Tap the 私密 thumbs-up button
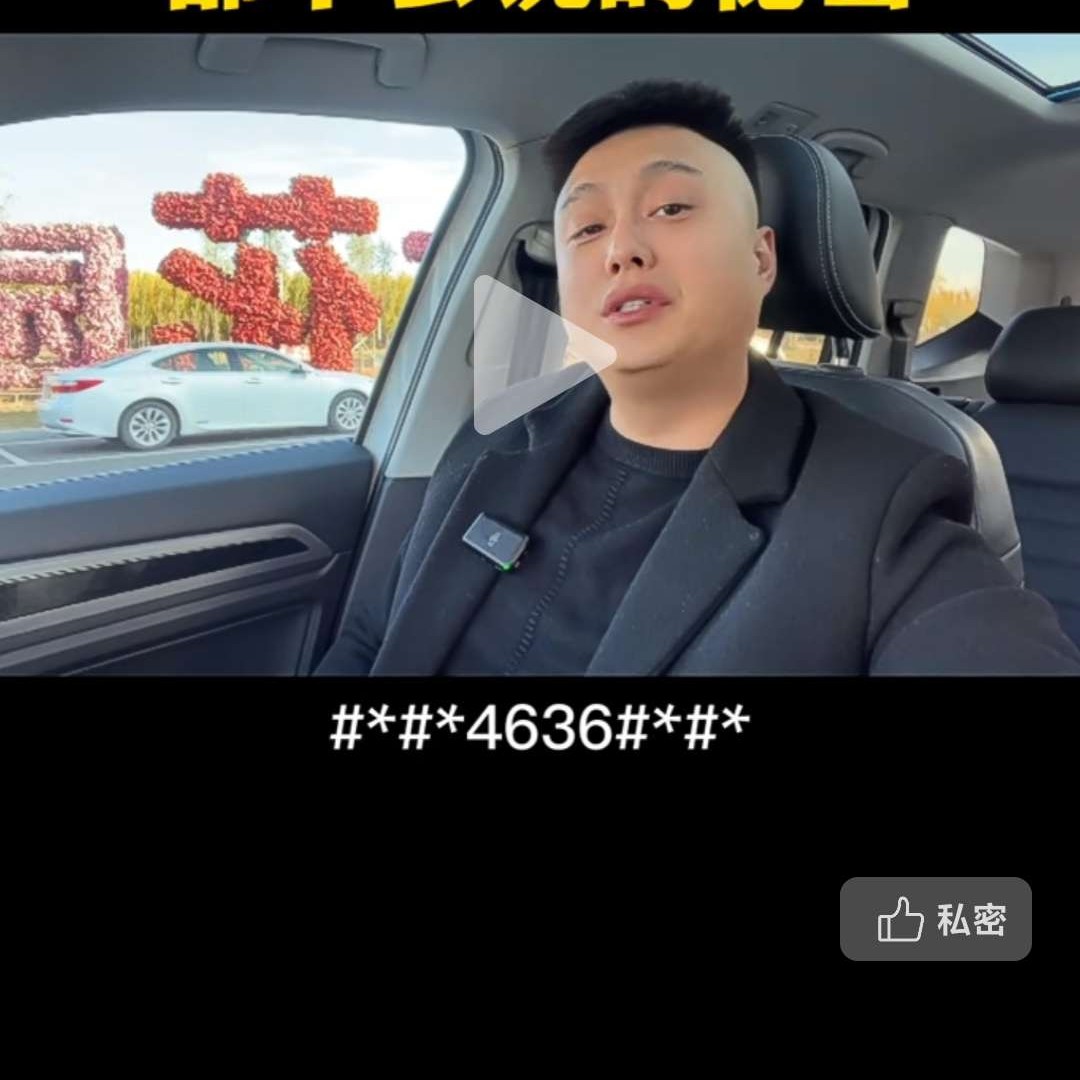The width and height of the screenshot is (1080, 1080). pyautogui.click(x=935, y=919)
